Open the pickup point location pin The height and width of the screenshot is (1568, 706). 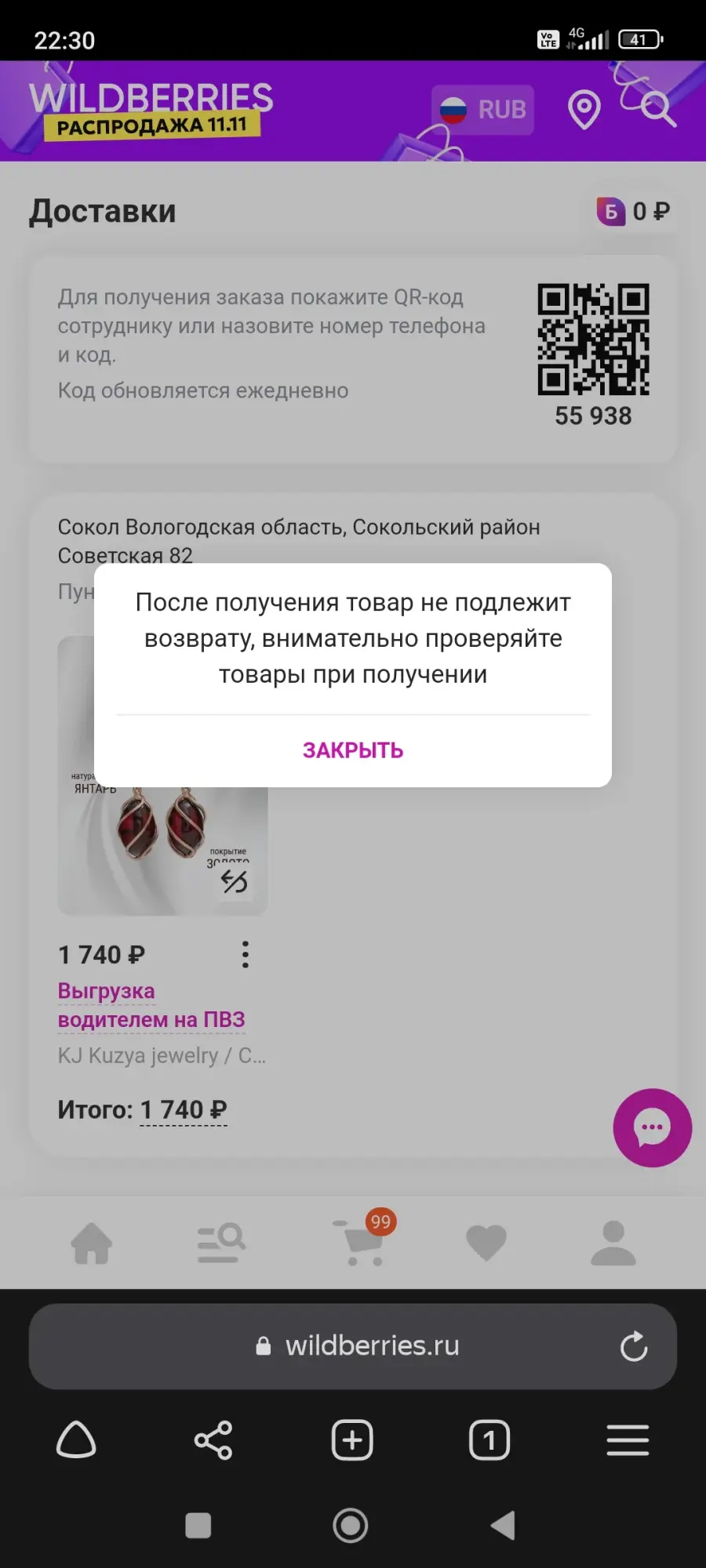(584, 110)
